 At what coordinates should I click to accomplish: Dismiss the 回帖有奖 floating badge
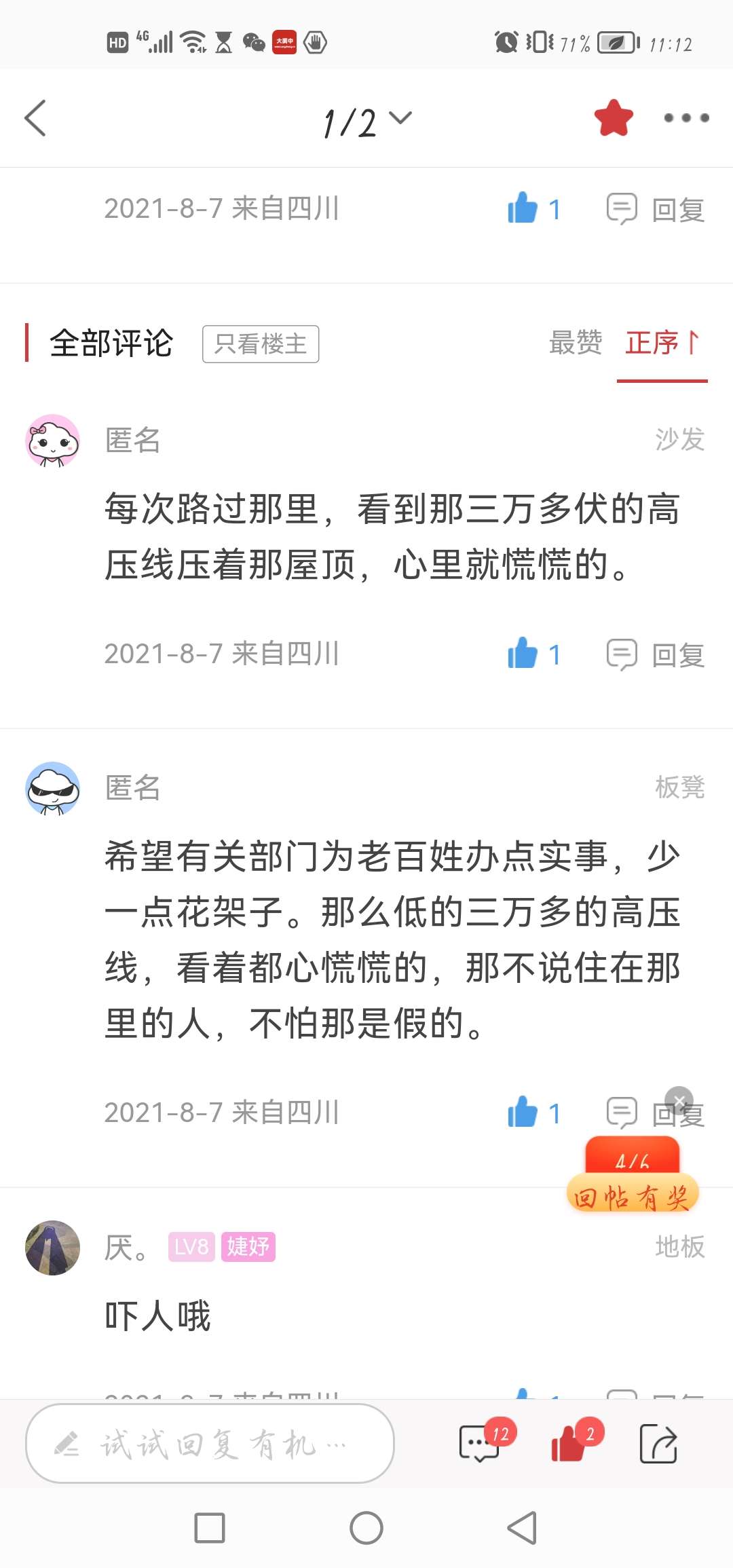pos(679,1100)
